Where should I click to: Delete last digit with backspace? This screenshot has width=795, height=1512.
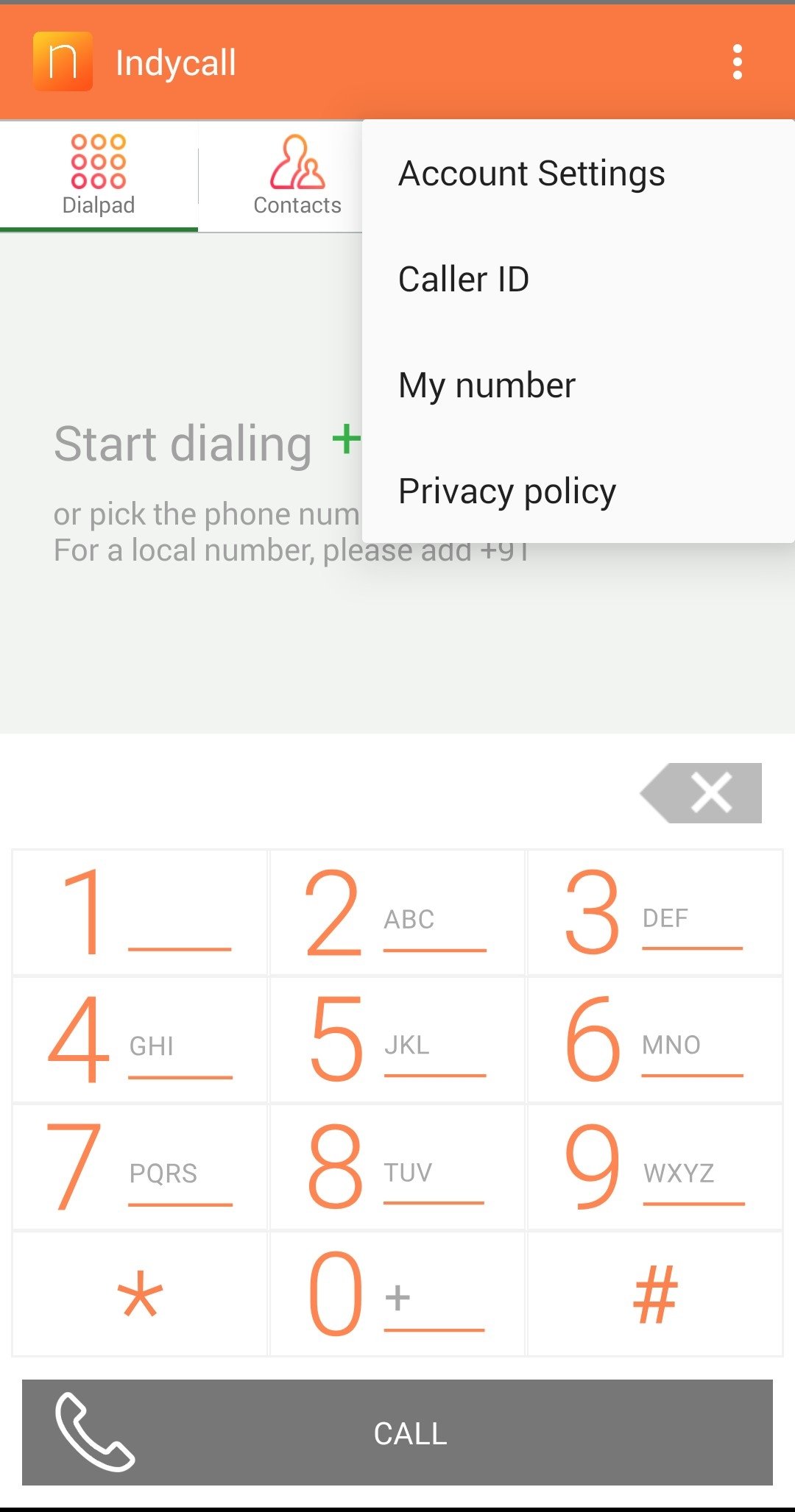(701, 793)
